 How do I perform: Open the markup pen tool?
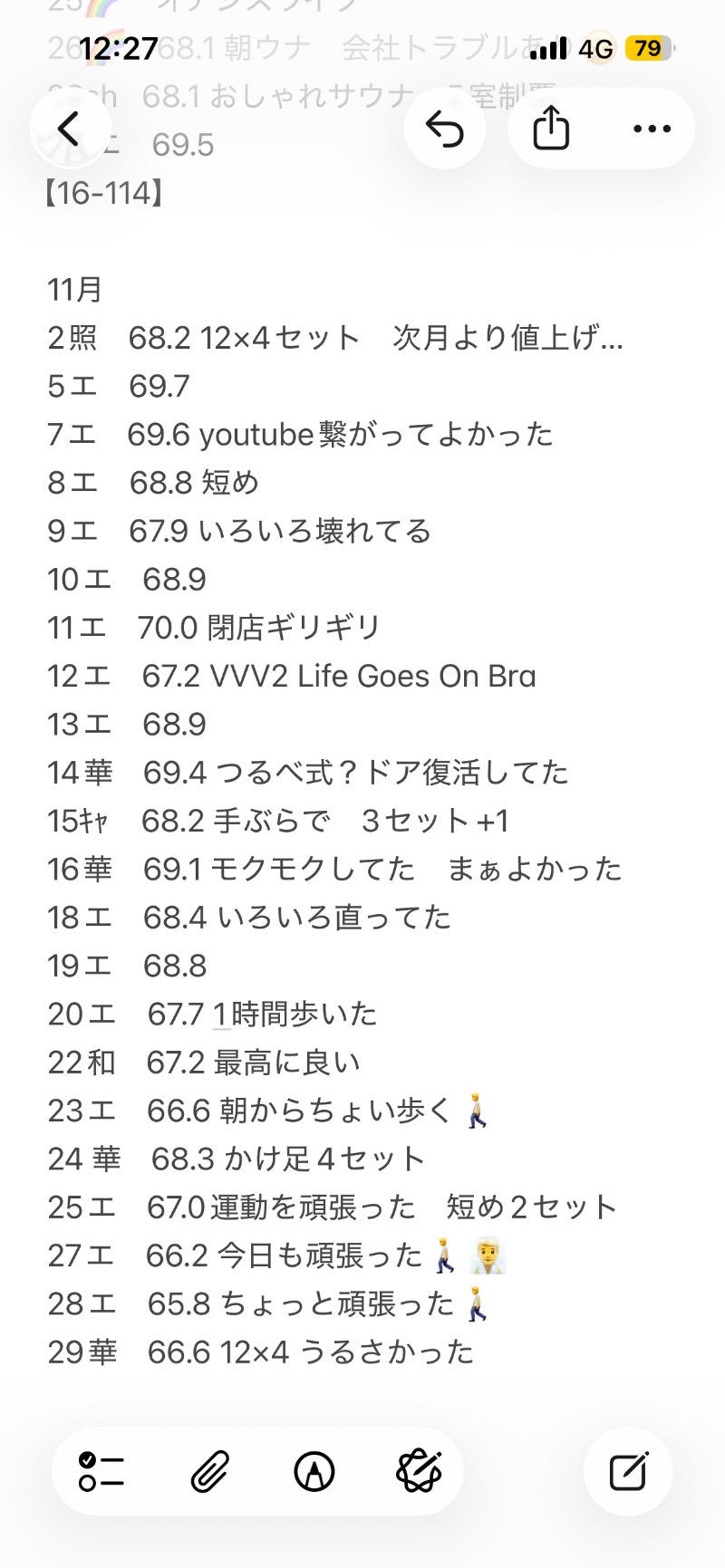314,1471
